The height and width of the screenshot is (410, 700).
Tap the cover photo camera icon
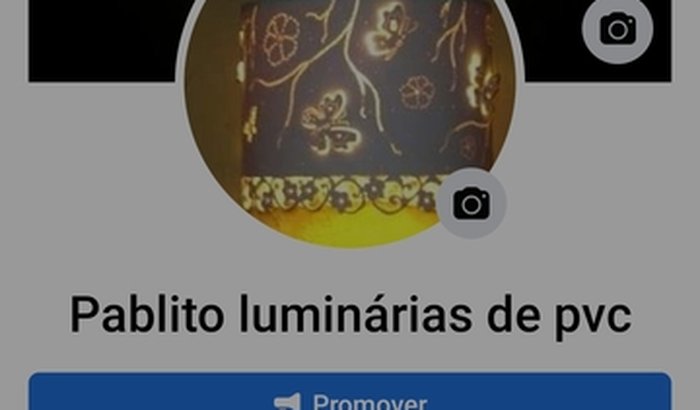618,29
